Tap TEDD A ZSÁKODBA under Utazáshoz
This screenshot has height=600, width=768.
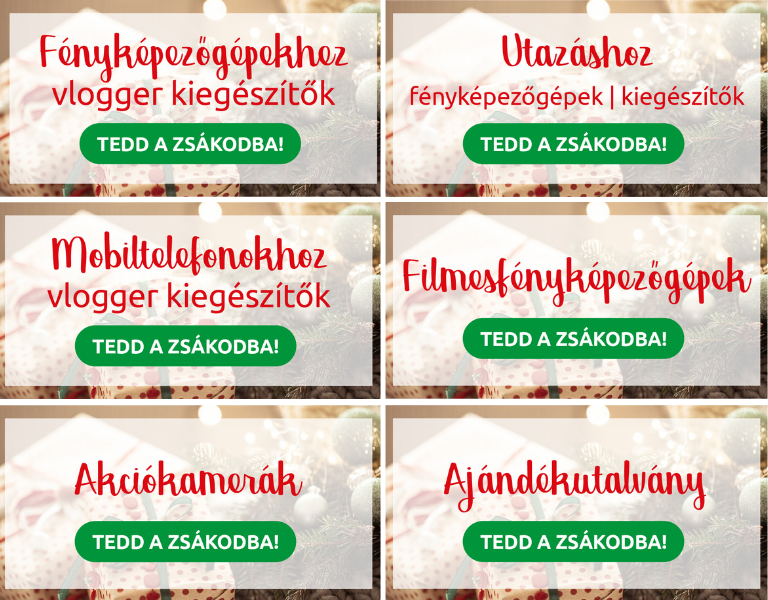tap(573, 144)
